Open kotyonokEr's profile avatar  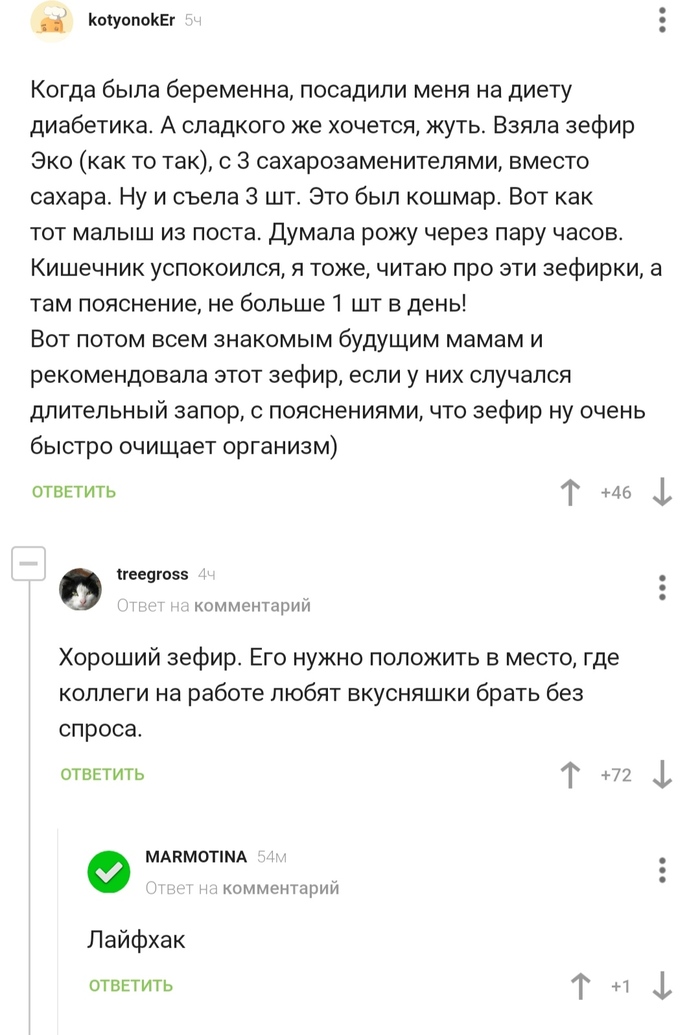(52, 21)
